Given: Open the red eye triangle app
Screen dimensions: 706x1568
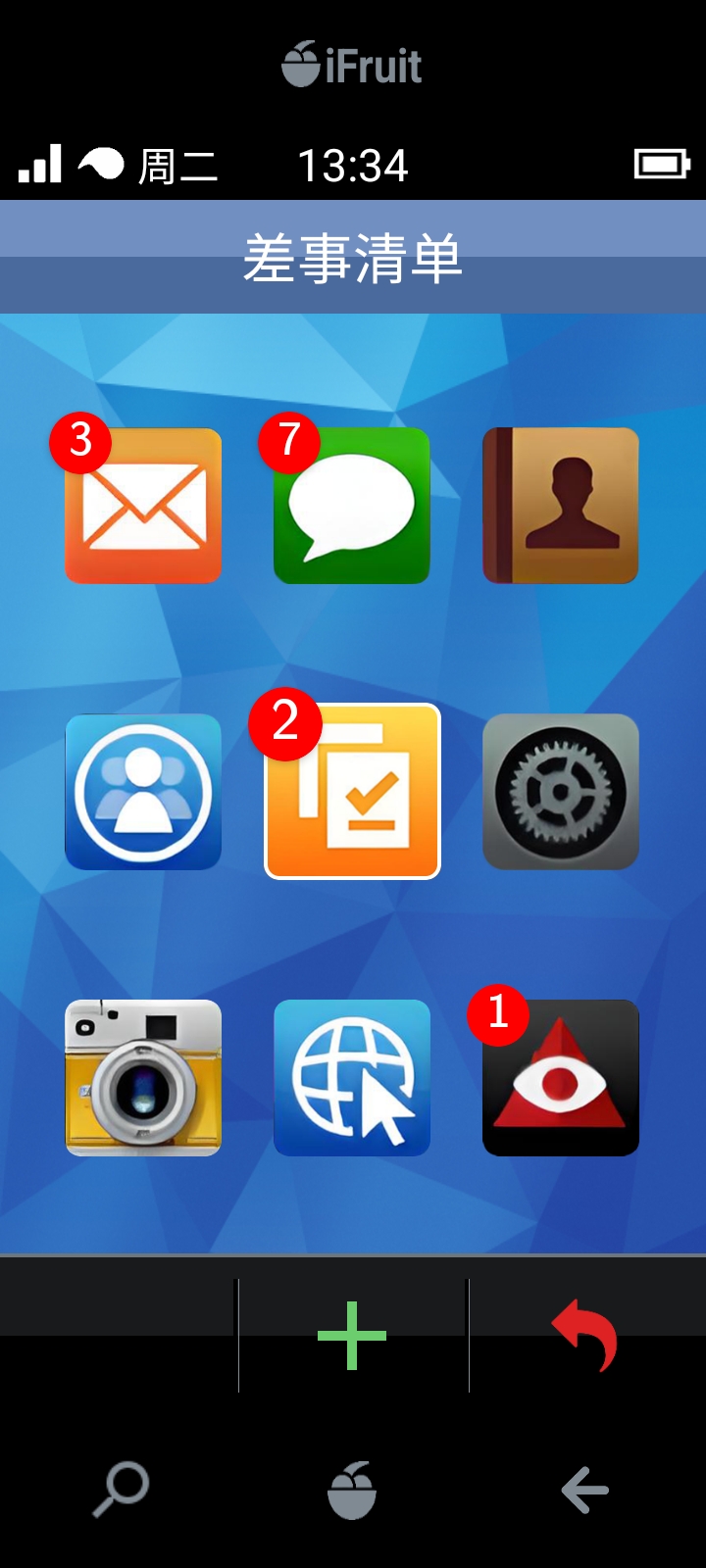Looking at the screenshot, I should (561, 1078).
